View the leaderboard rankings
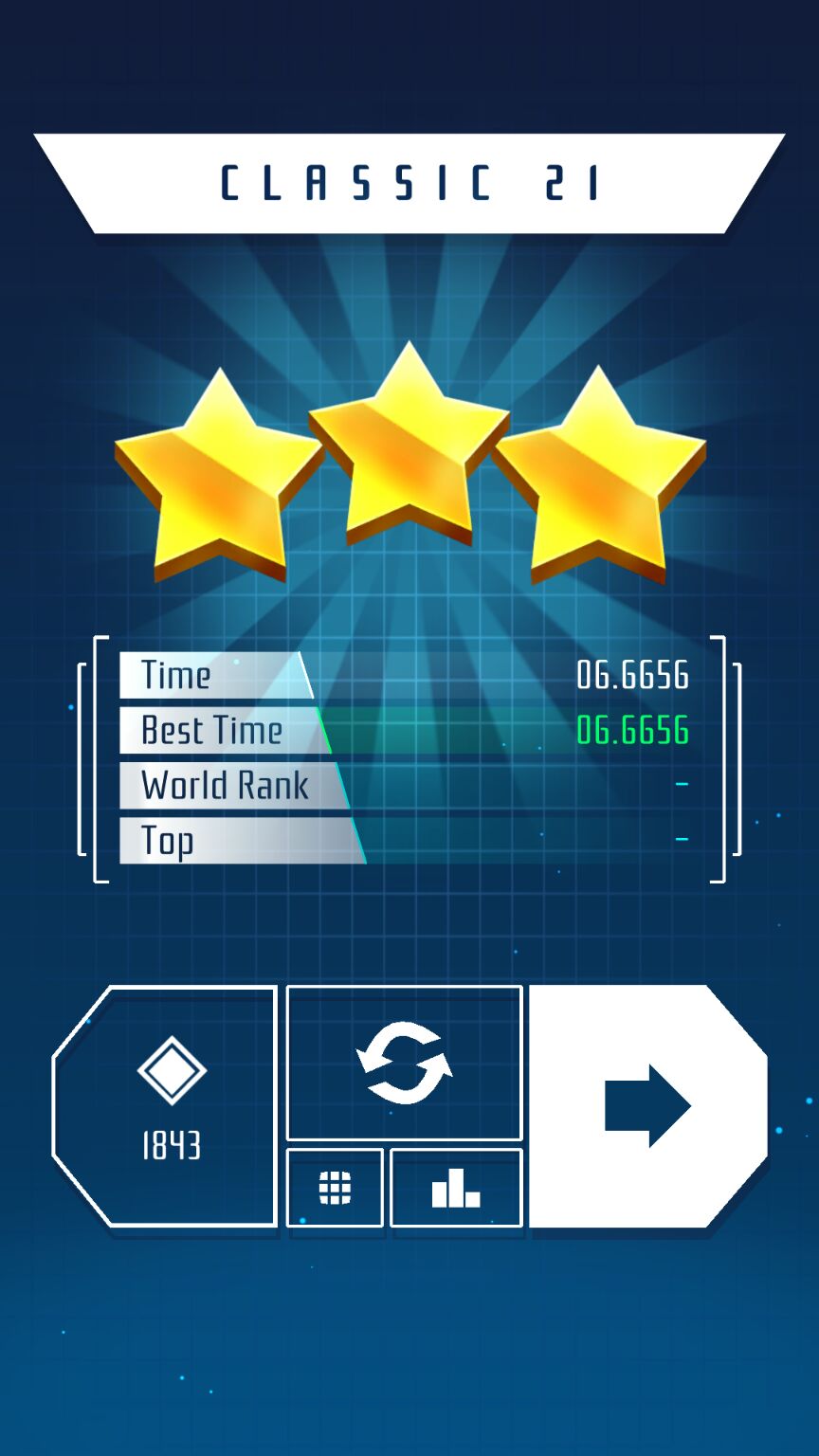The image size is (819, 1456). 456,1188
